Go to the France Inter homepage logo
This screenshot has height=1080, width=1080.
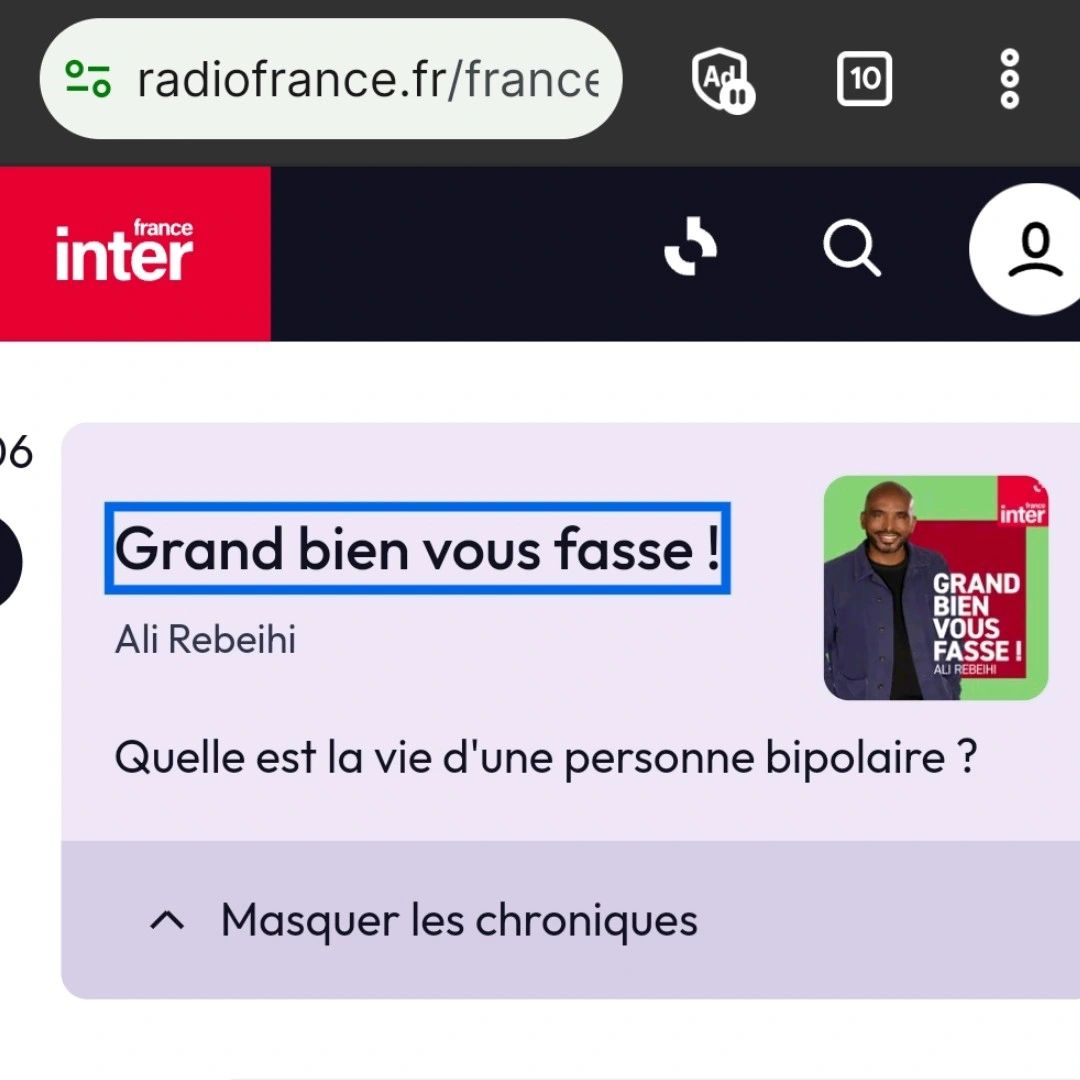click(x=125, y=253)
